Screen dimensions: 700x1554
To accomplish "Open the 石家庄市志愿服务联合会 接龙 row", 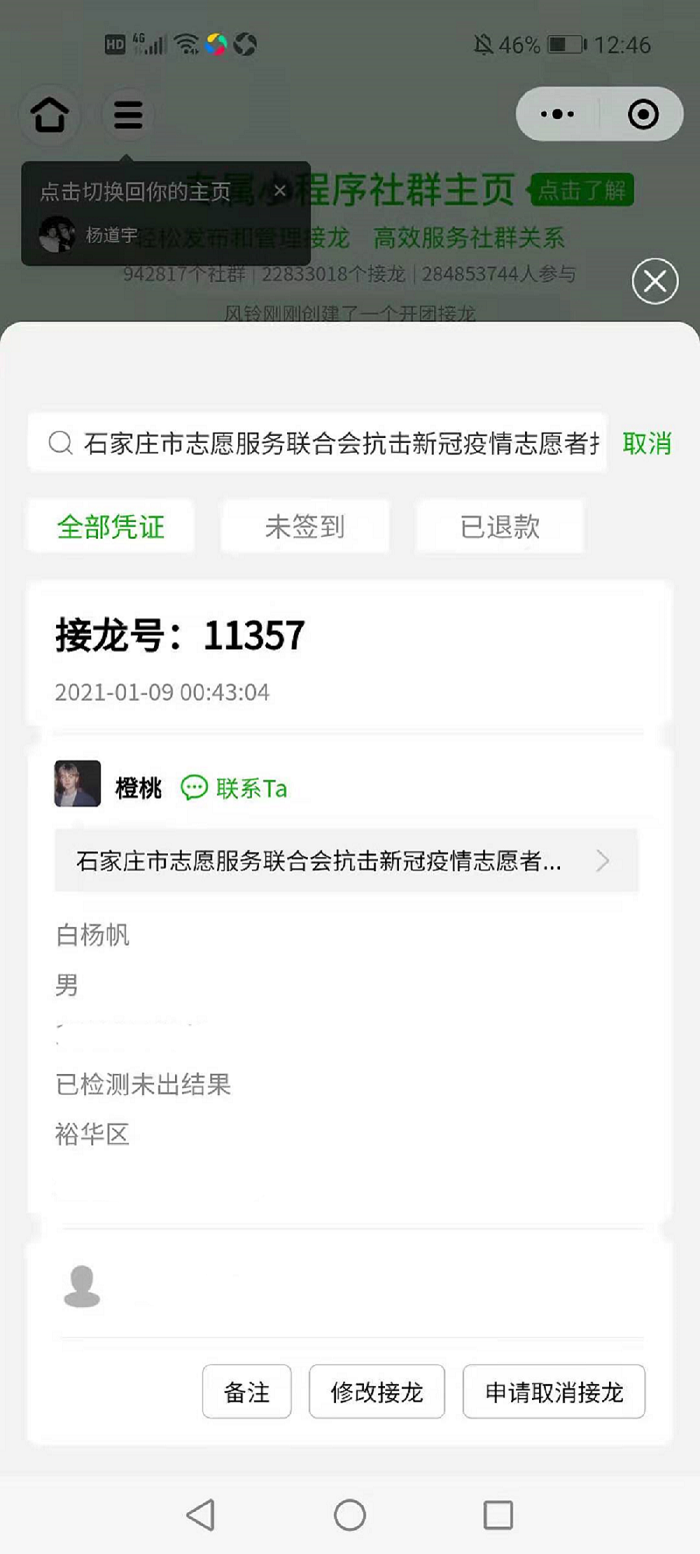I will click(x=346, y=860).
